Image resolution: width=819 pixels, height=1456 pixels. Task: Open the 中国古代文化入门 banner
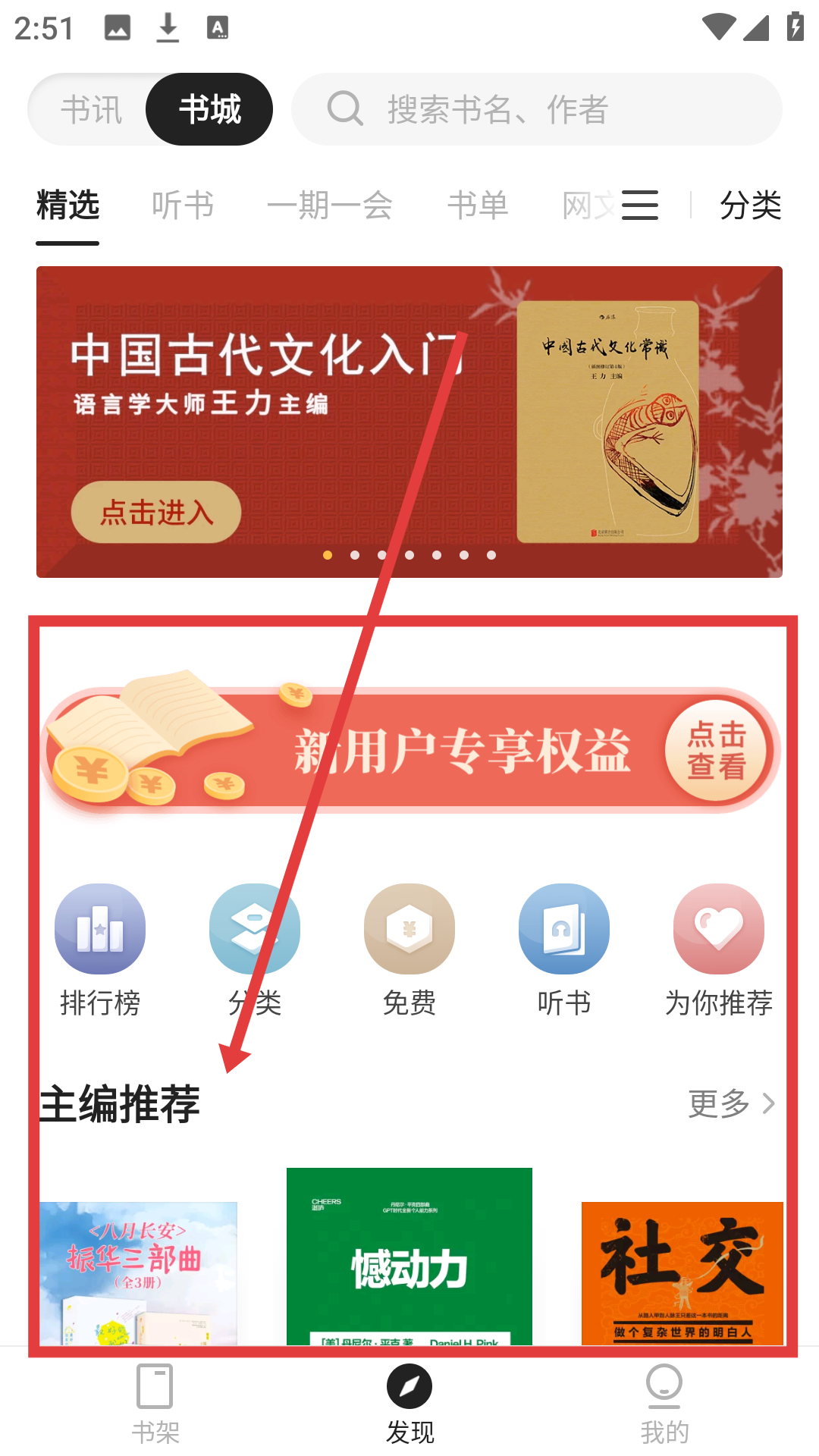409,422
